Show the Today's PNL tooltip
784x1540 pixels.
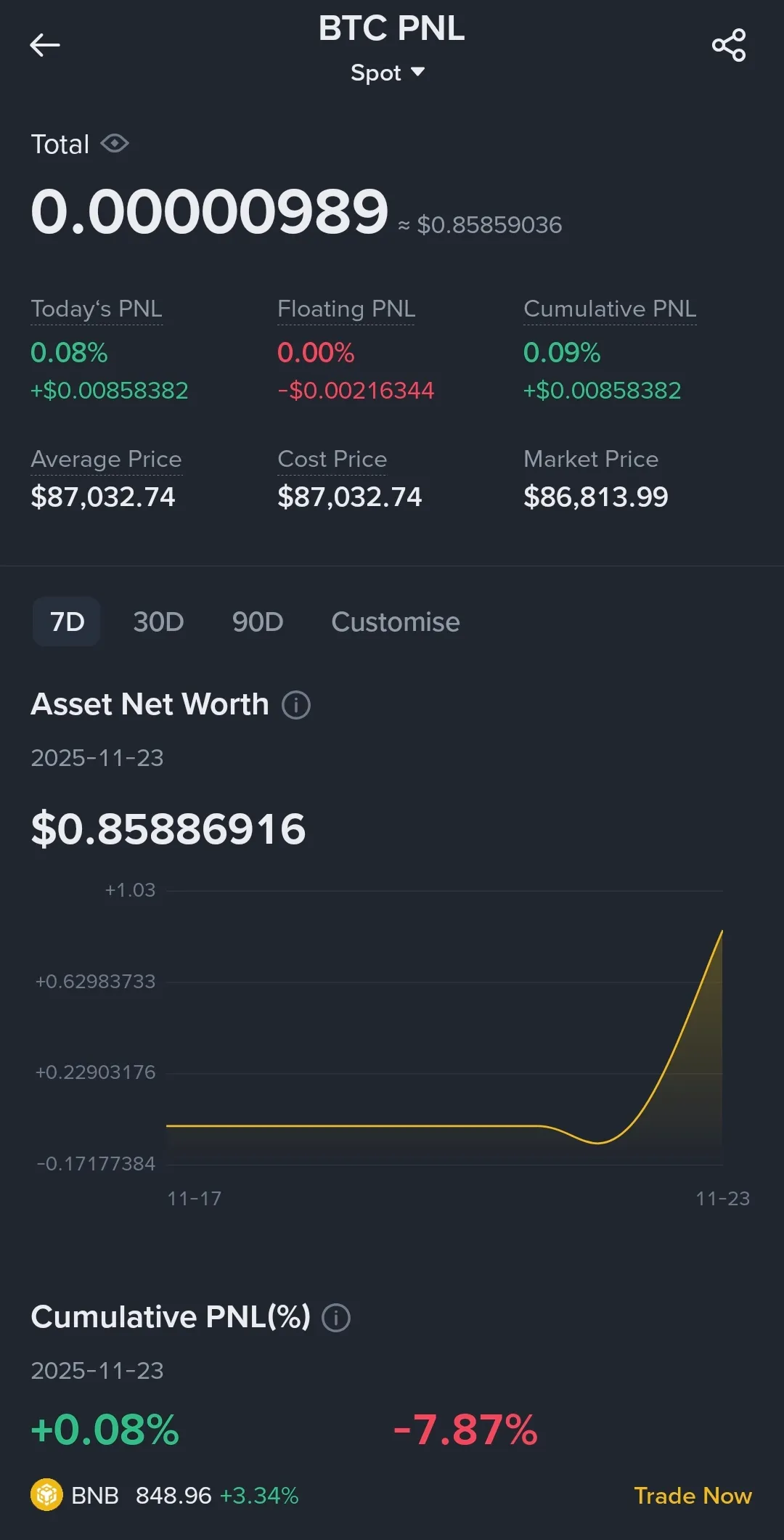point(97,309)
